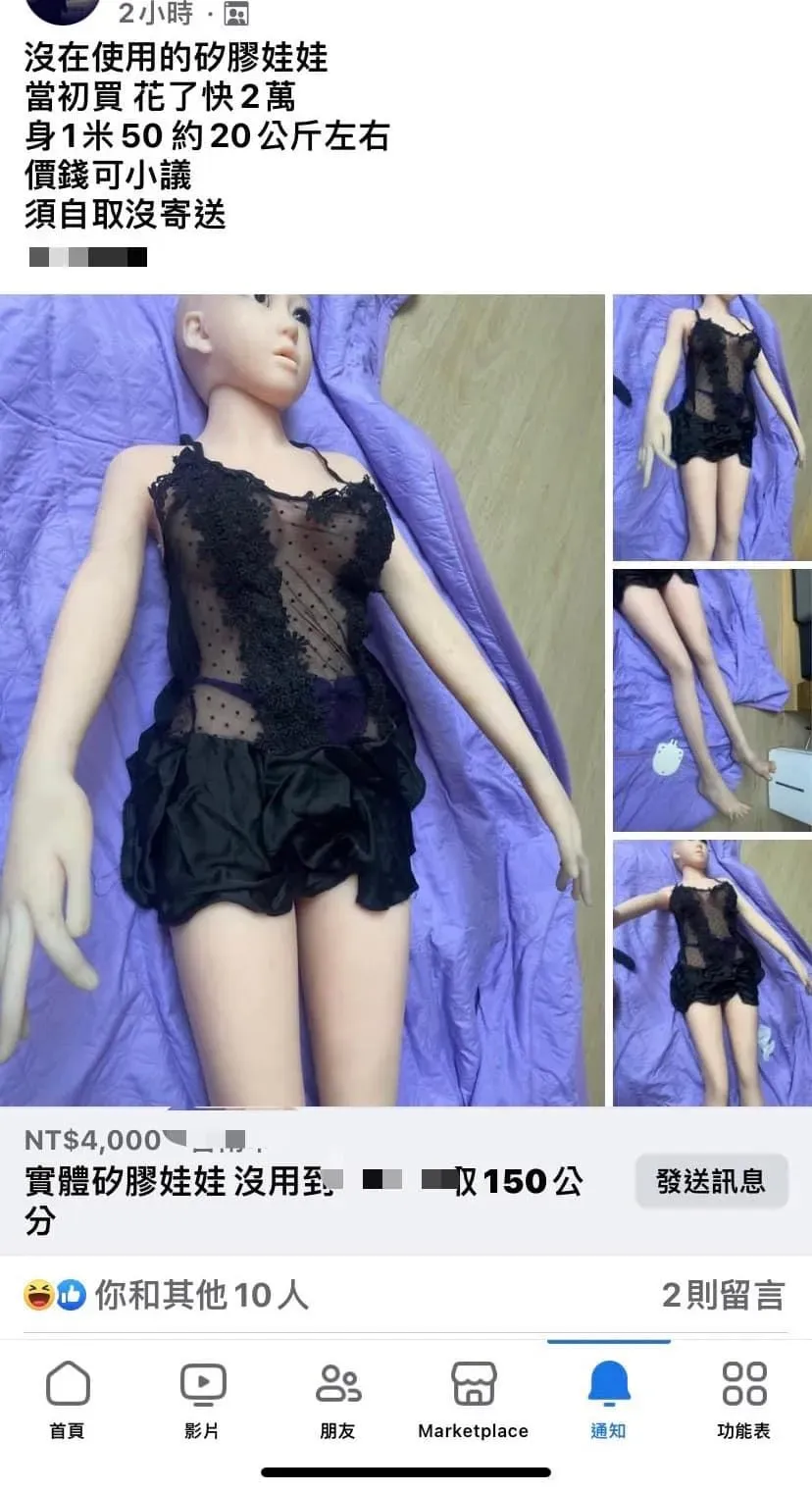The image size is (812, 1493).
Task: Open the poster's profile picture
Action: tap(61, 10)
